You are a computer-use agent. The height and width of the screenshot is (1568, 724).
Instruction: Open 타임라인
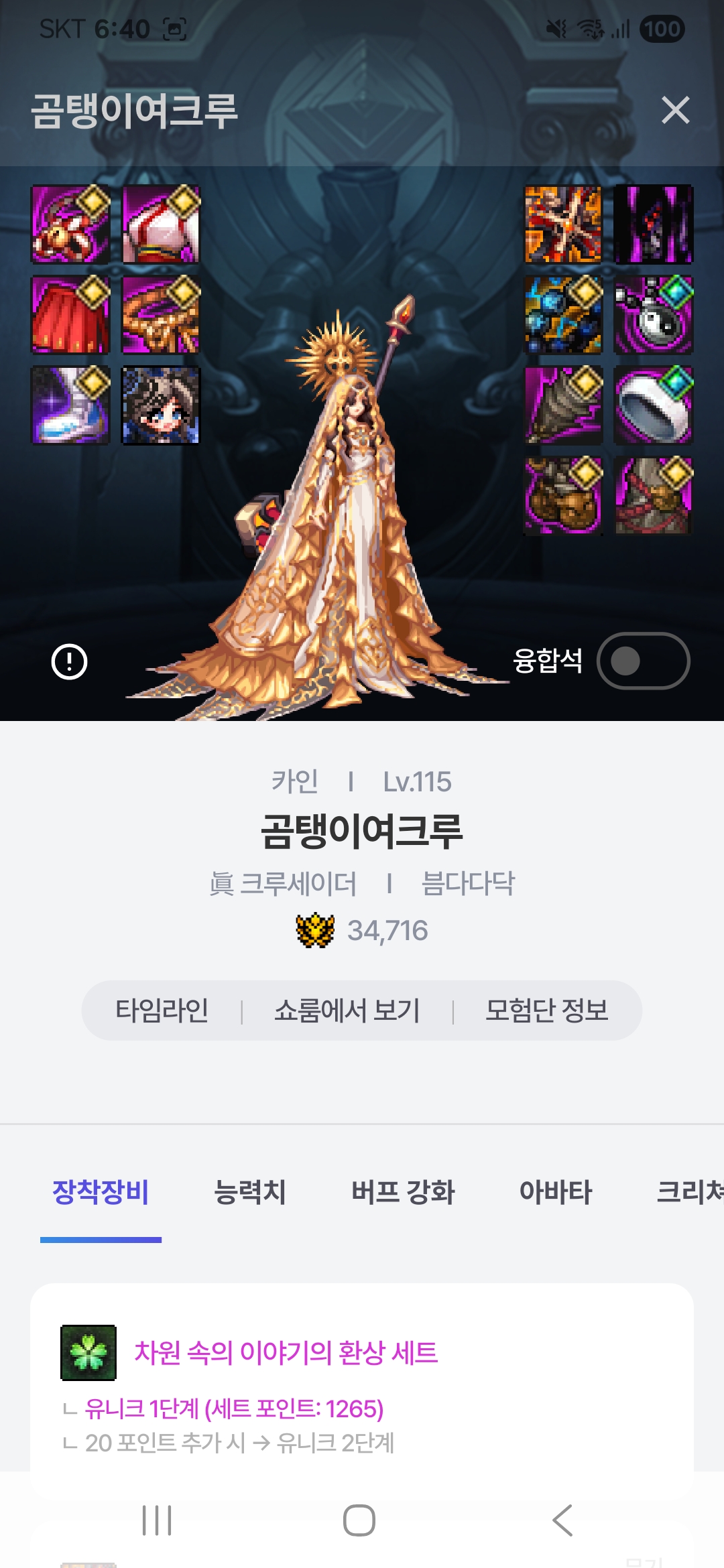pos(162,1010)
